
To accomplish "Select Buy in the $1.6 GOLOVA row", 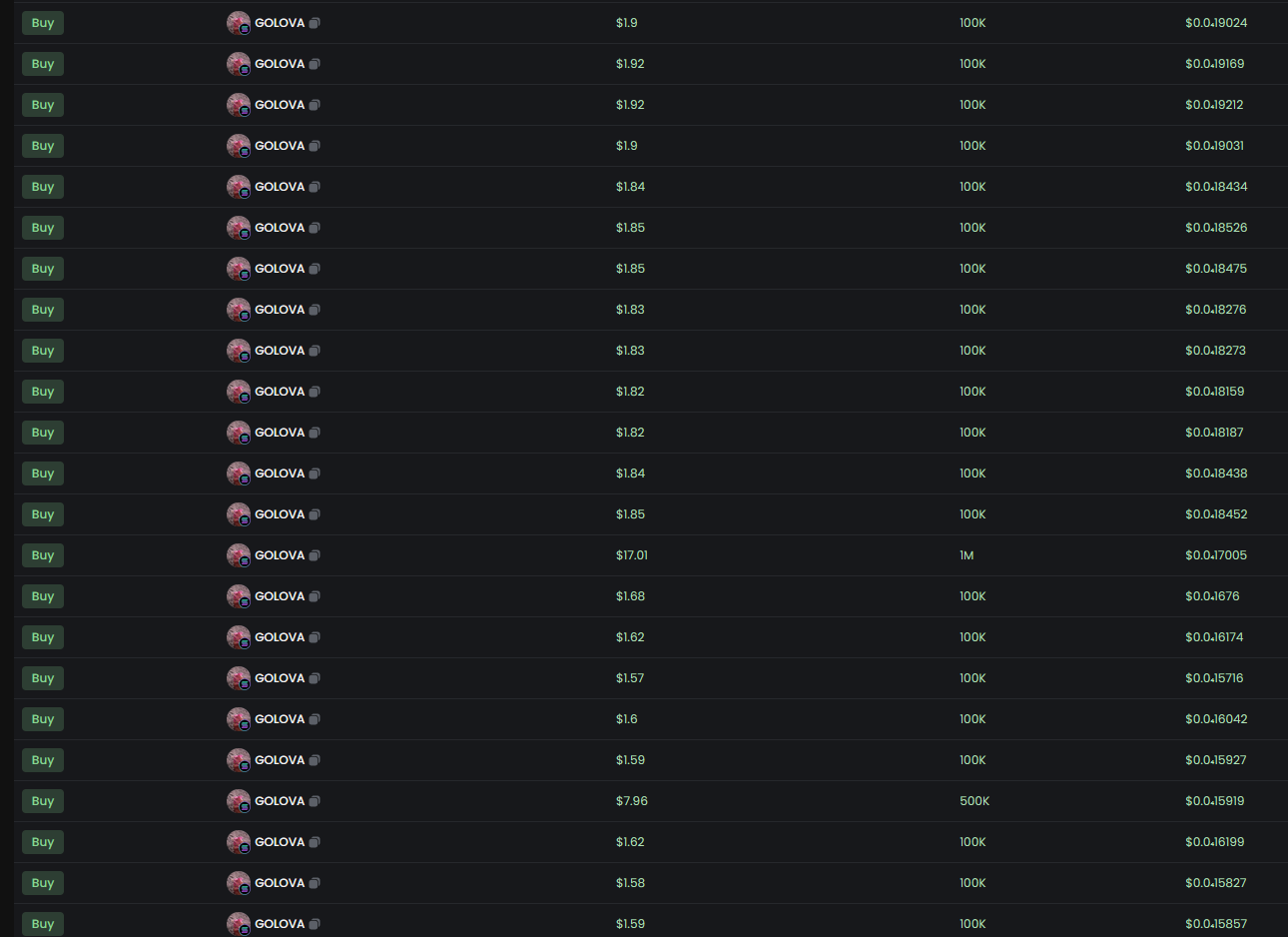I will point(43,719).
